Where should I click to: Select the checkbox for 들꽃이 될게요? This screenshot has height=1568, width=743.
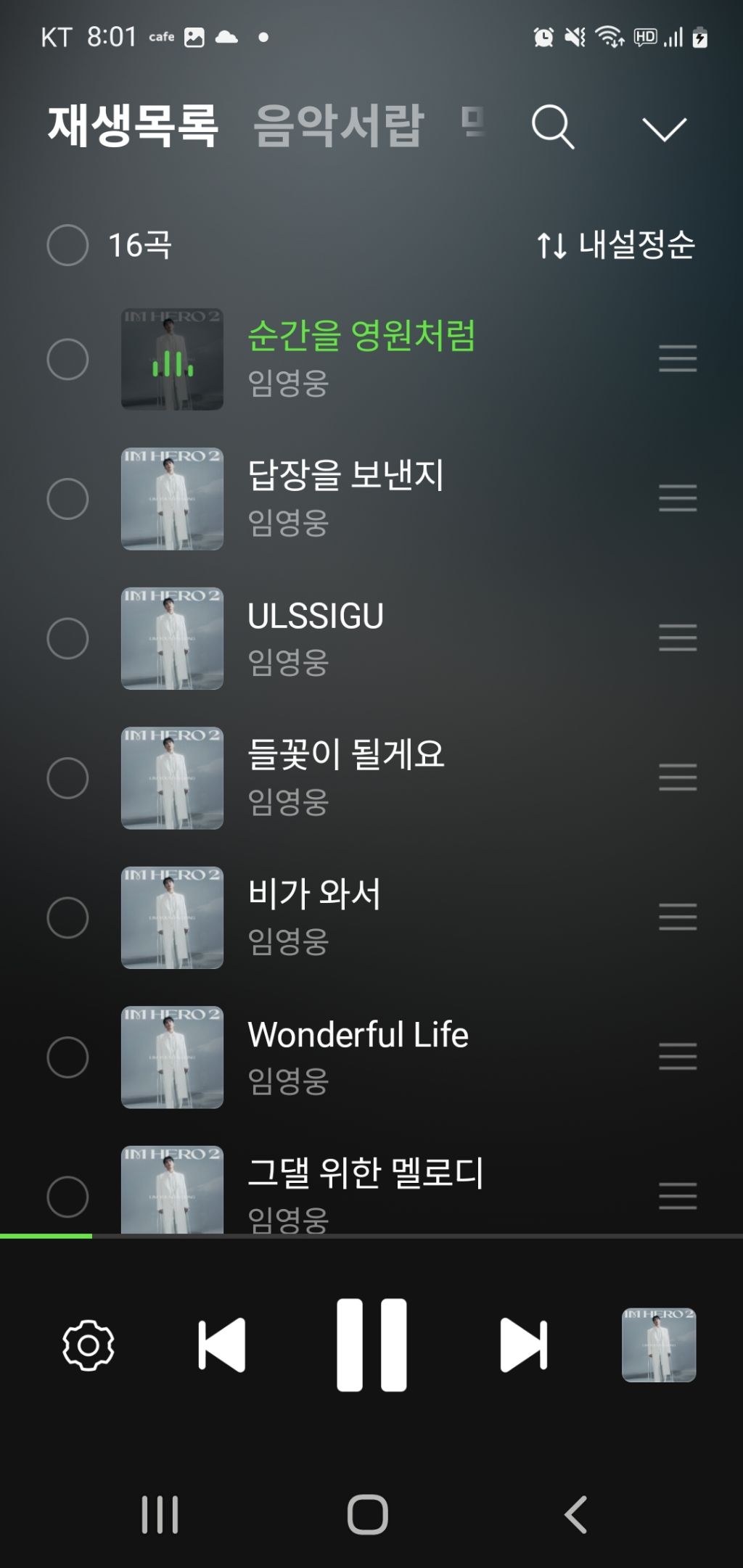(67, 778)
